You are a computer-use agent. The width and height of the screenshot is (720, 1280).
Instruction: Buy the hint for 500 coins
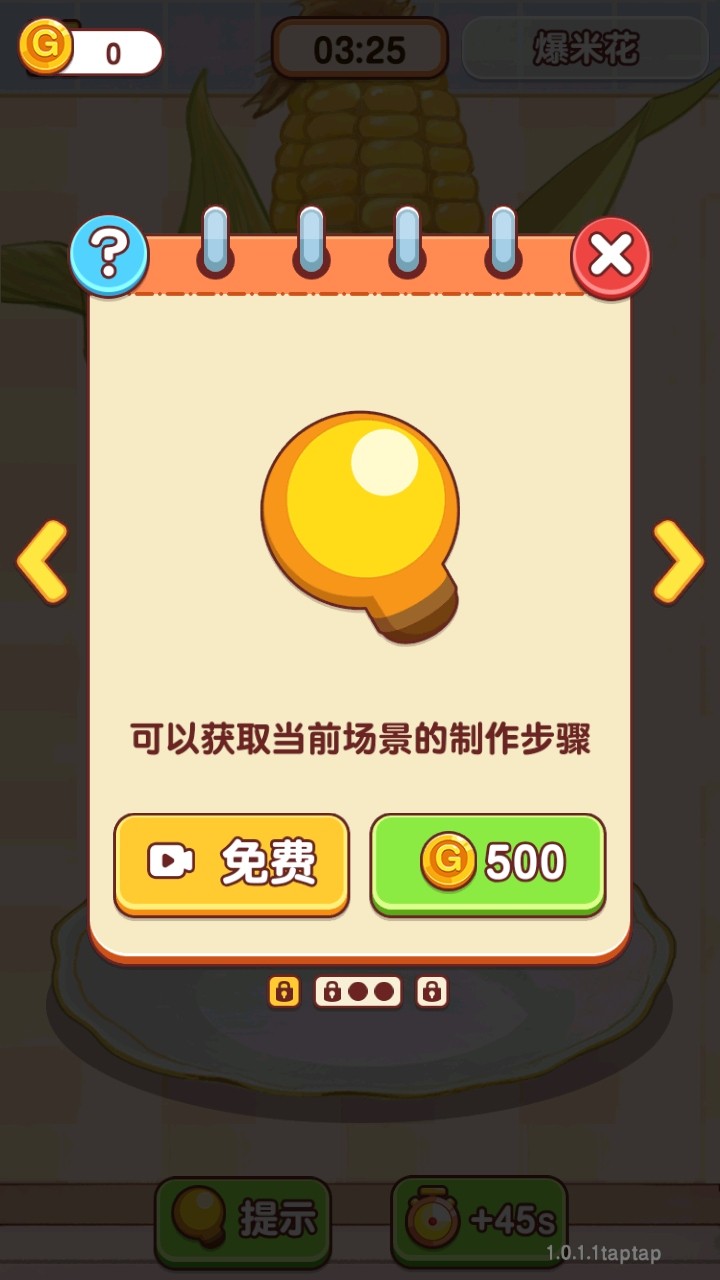click(x=488, y=862)
